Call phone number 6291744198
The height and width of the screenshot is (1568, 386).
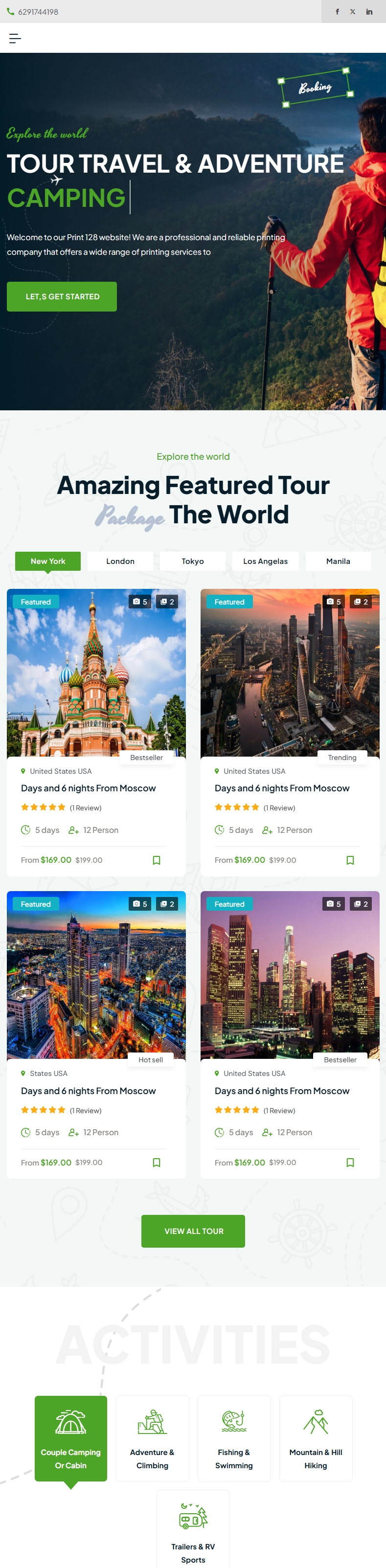(x=38, y=12)
